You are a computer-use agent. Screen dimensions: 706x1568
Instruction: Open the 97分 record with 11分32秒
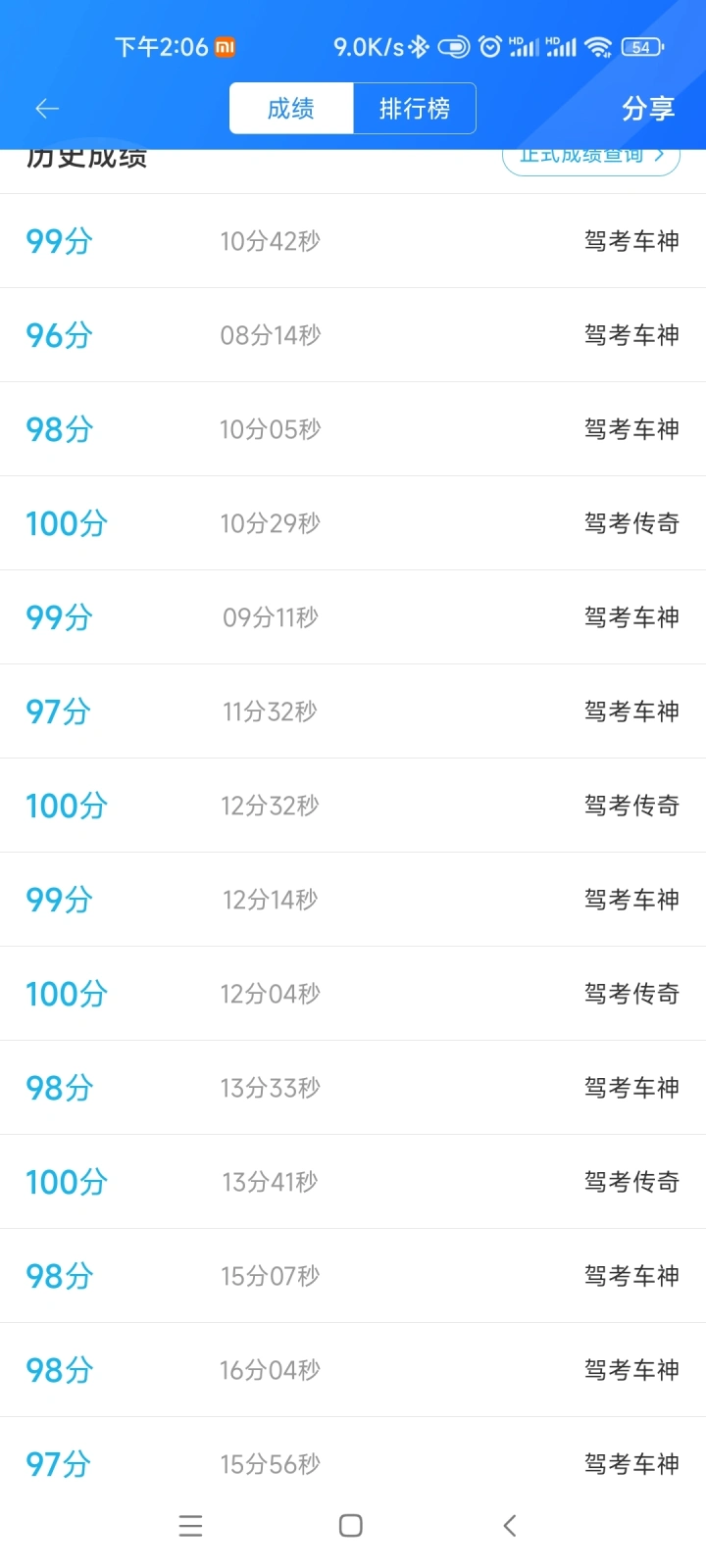point(353,711)
